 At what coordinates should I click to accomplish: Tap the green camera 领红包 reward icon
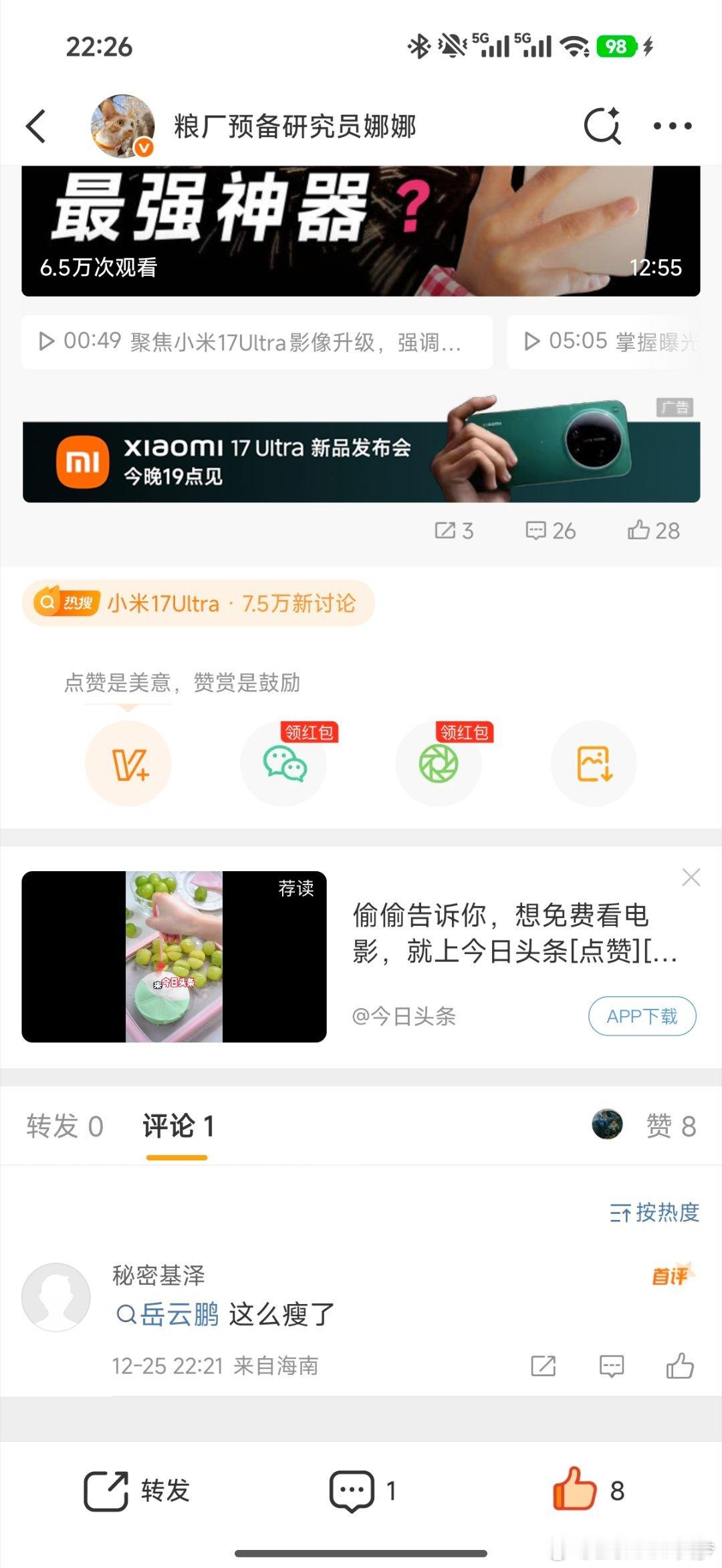tap(438, 764)
